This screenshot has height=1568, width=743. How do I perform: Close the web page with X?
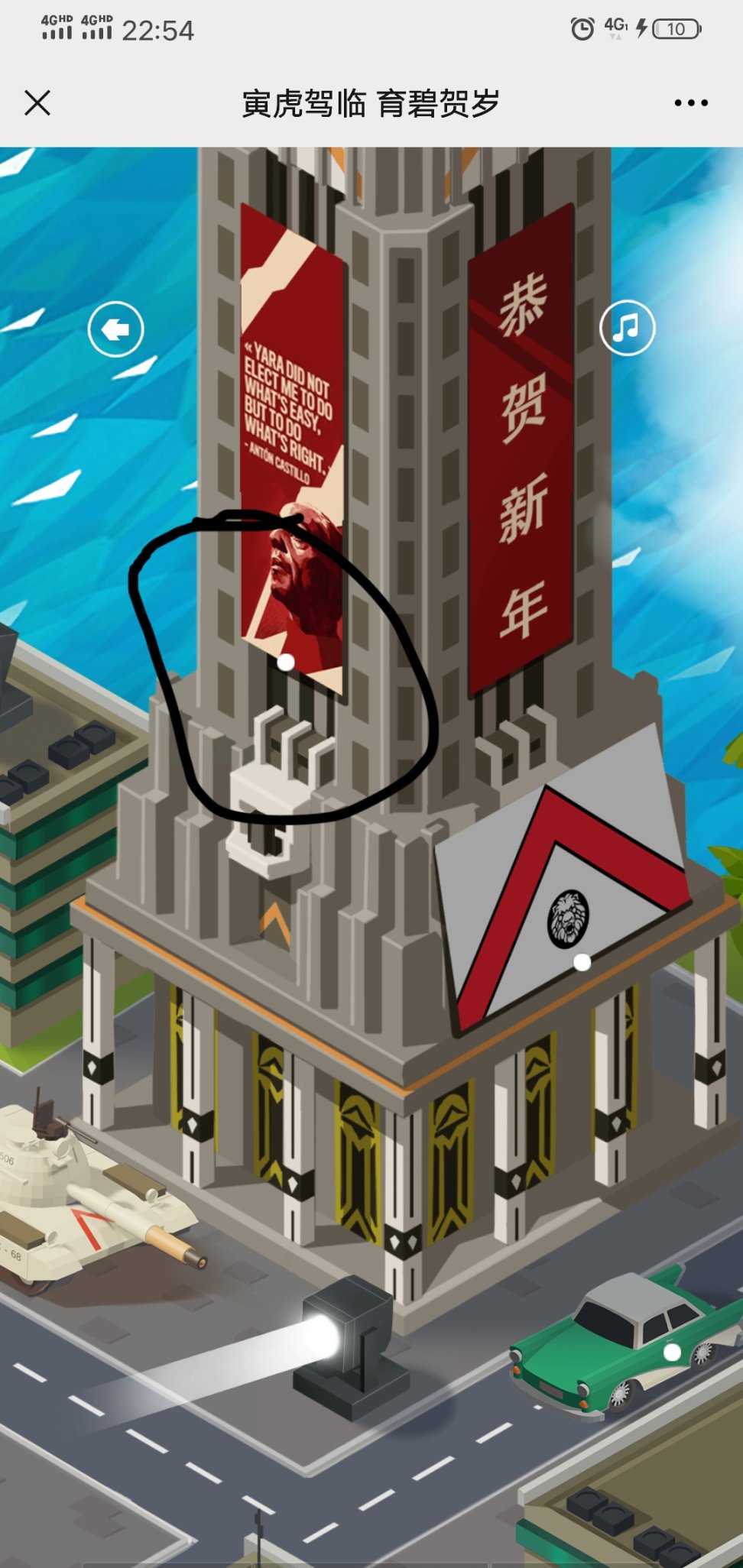tap(37, 102)
